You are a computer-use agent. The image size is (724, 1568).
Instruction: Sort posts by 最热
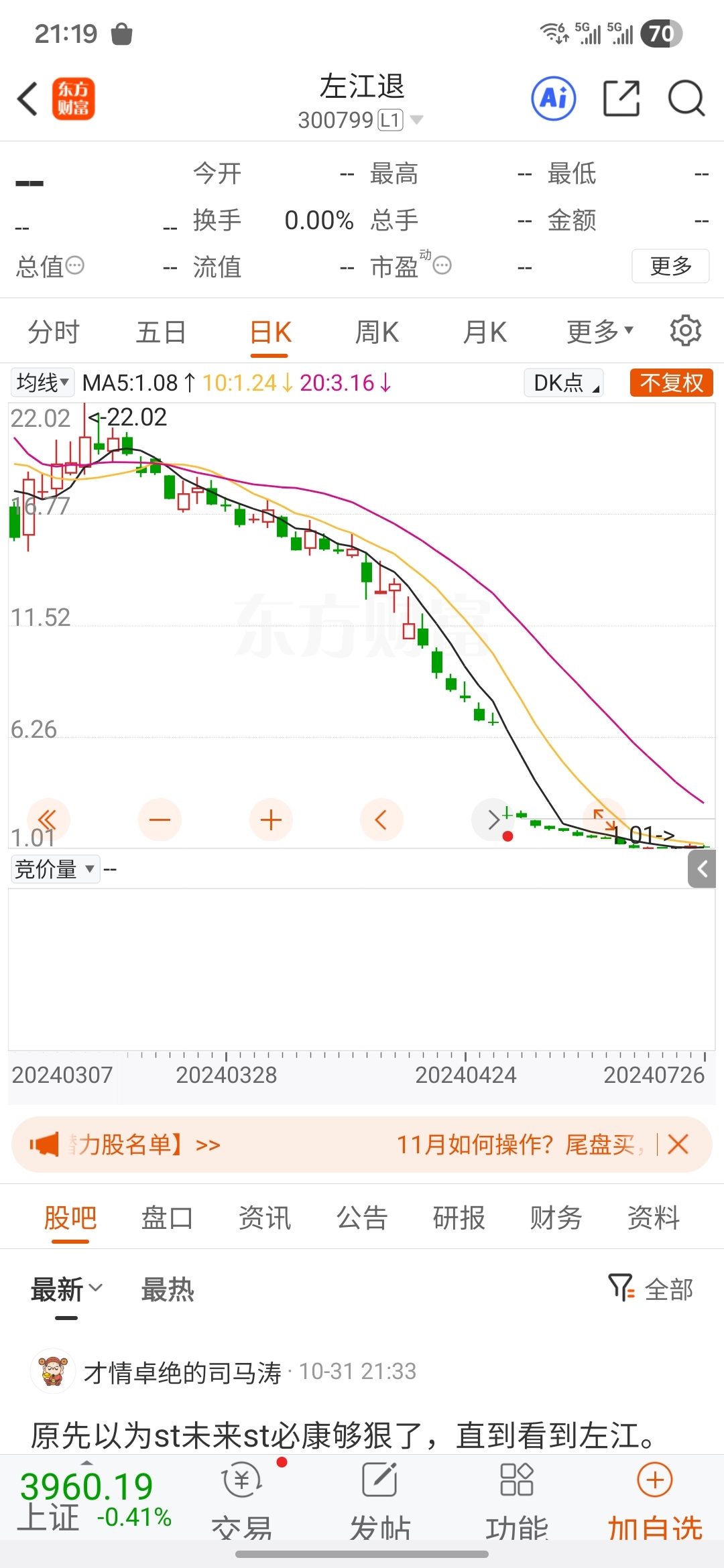click(168, 1289)
